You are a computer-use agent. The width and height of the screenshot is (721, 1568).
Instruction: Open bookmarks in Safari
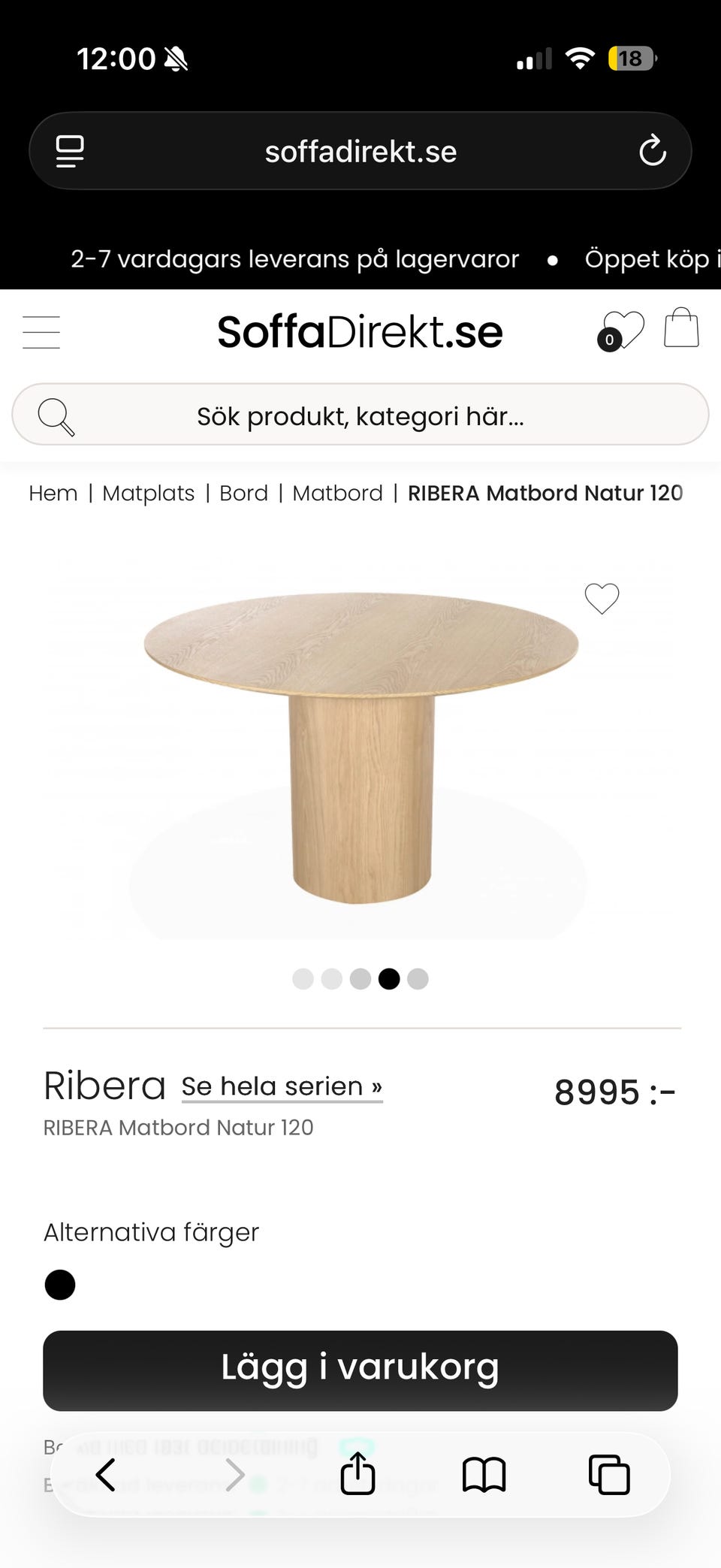pyautogui.click(x=483, y=1474)
